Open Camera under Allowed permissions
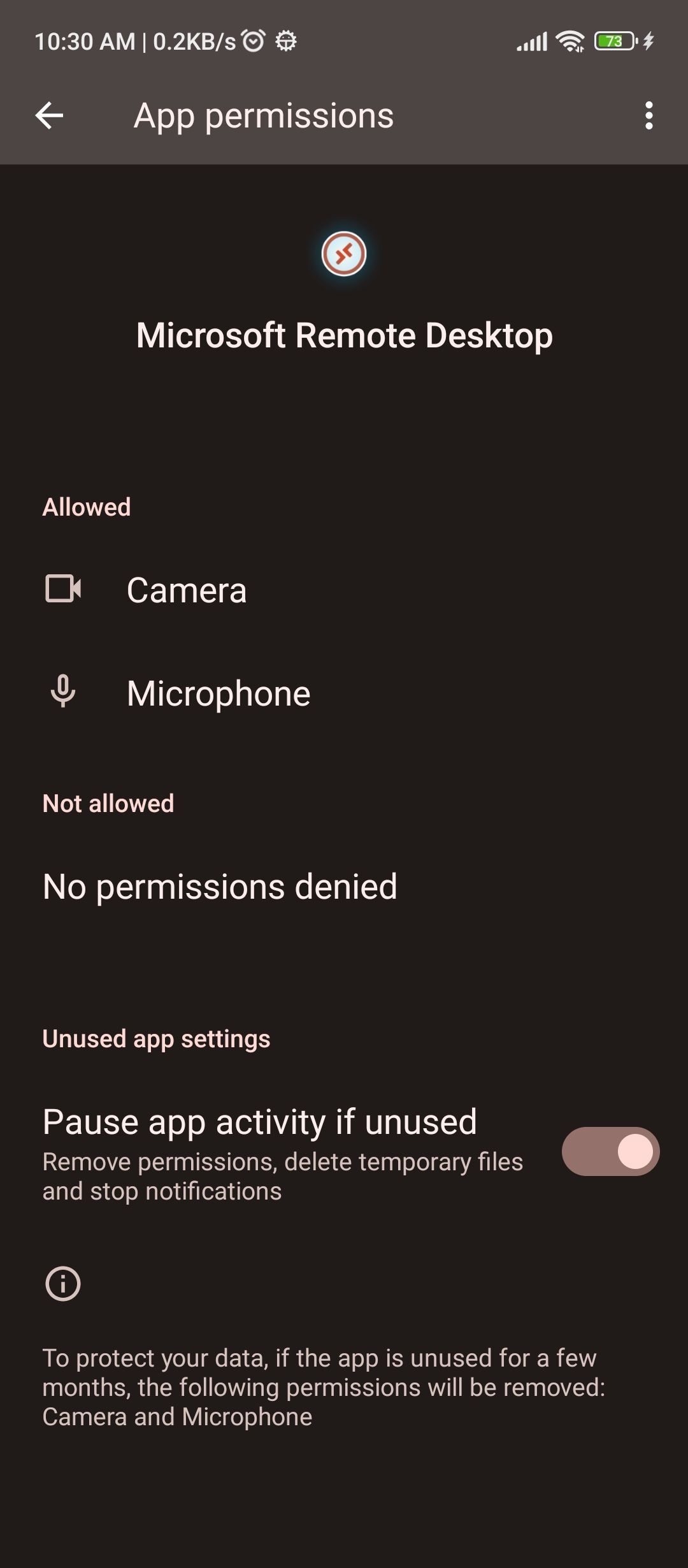Screen dimensions: 688x1568 pyautogui.click(x=187, y=590)
